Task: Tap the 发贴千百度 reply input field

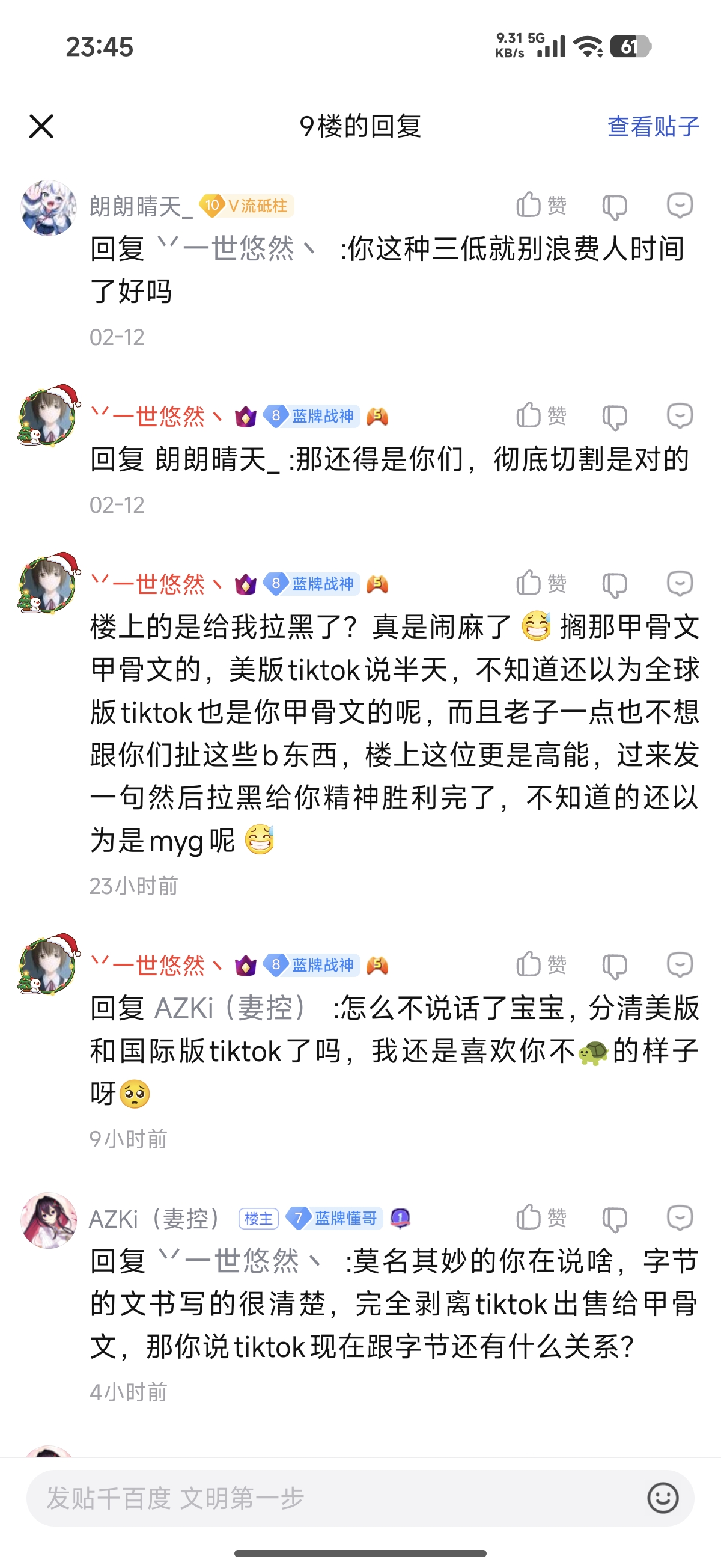Action: tap(335, 1498)
